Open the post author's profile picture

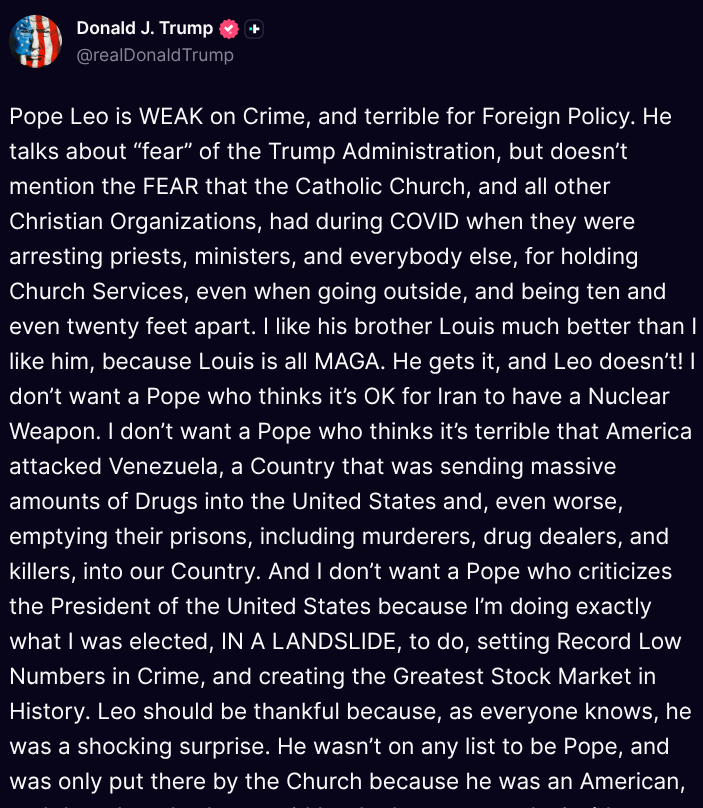pos(35,41)
